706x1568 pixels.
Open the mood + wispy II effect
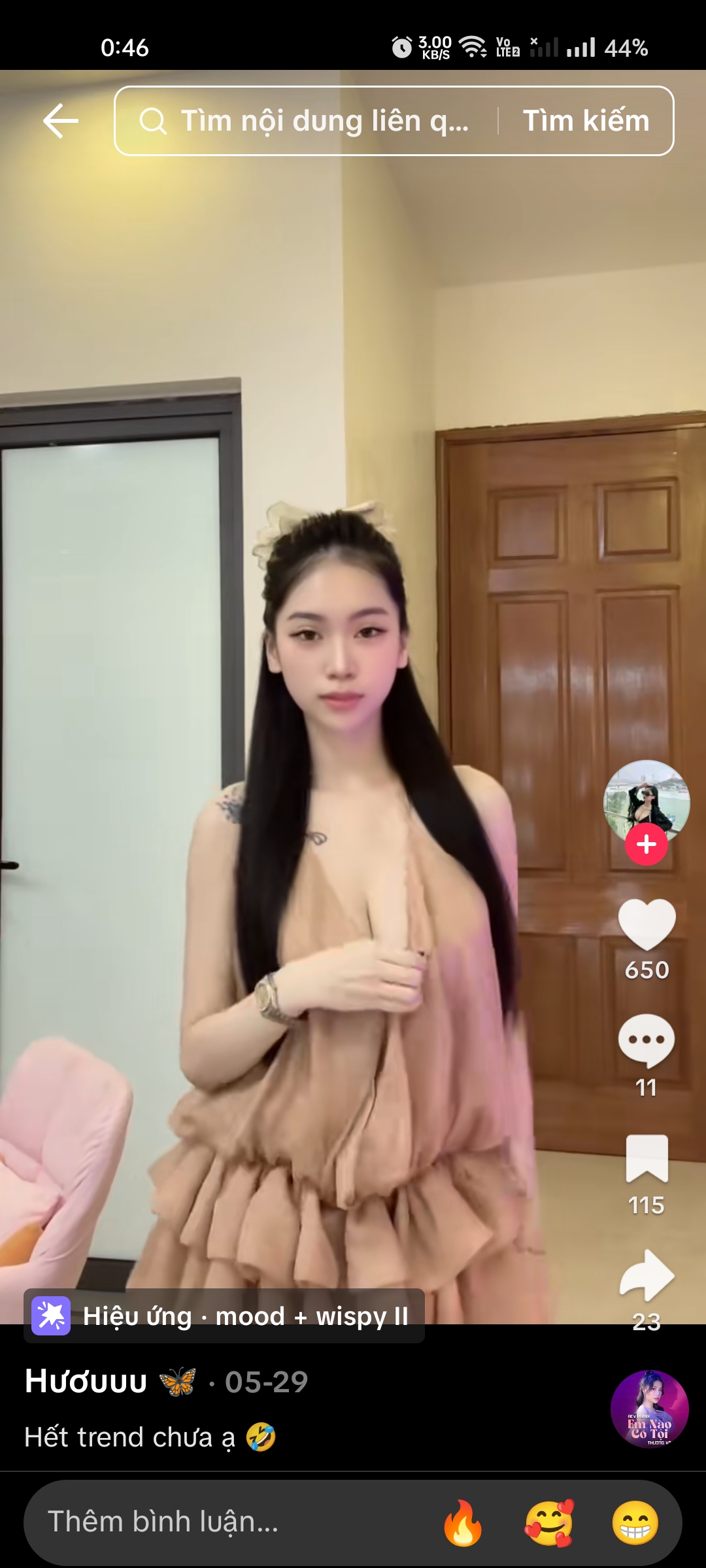pyautogui.click(x=224, y=1316)
